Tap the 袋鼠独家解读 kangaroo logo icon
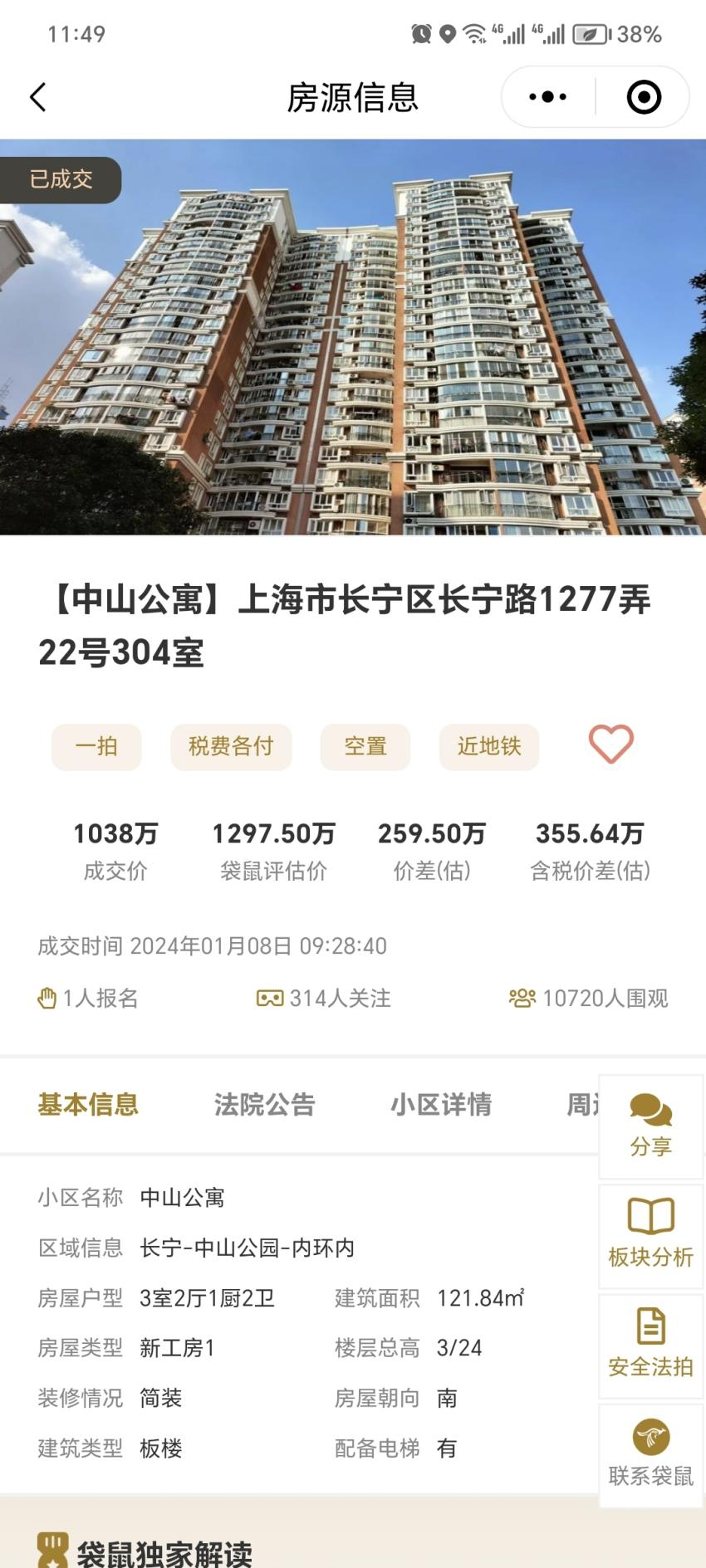The image size is (706, 1568). coord(53,1555)
